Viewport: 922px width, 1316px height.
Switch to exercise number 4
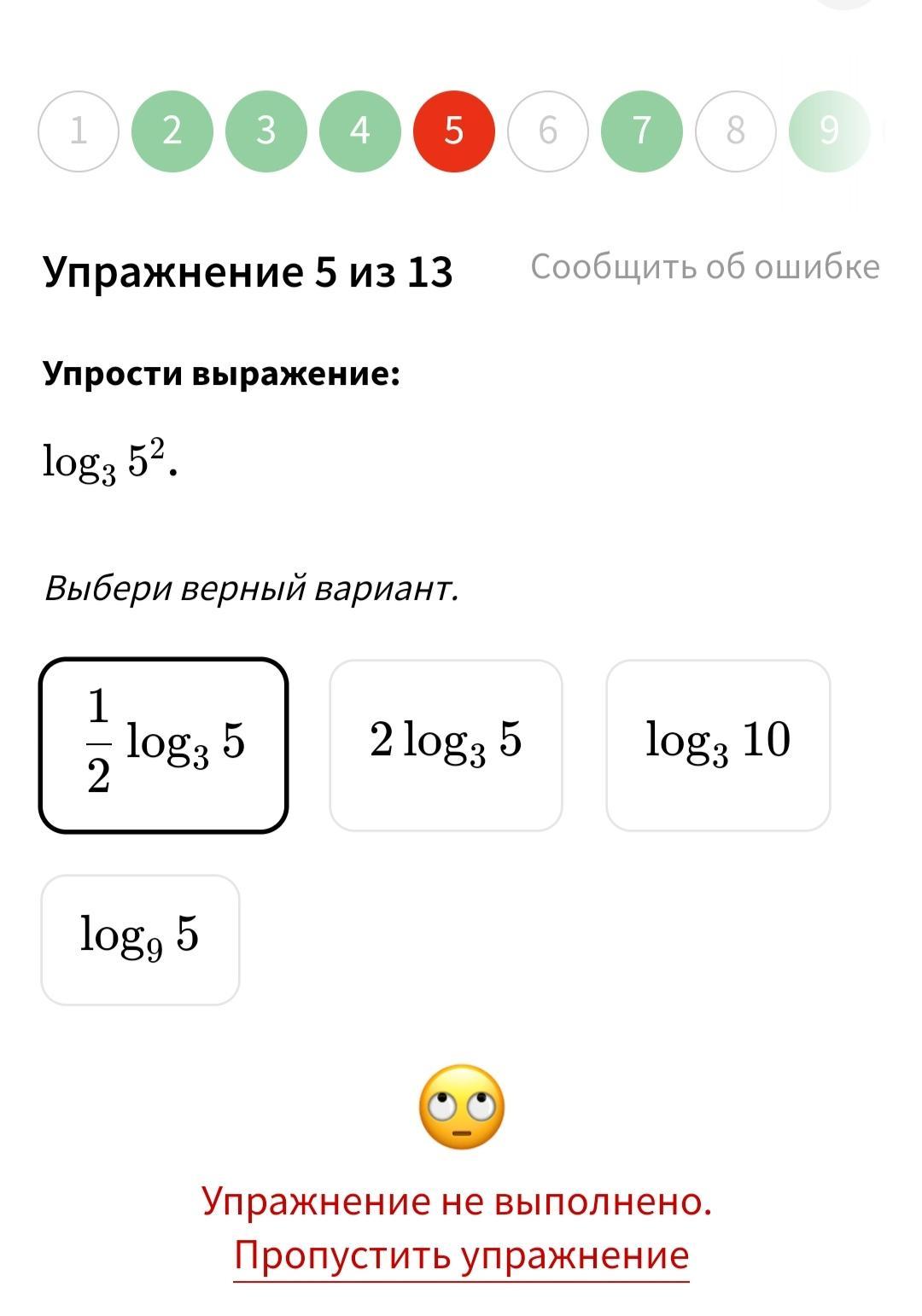[x=360, y=131]
